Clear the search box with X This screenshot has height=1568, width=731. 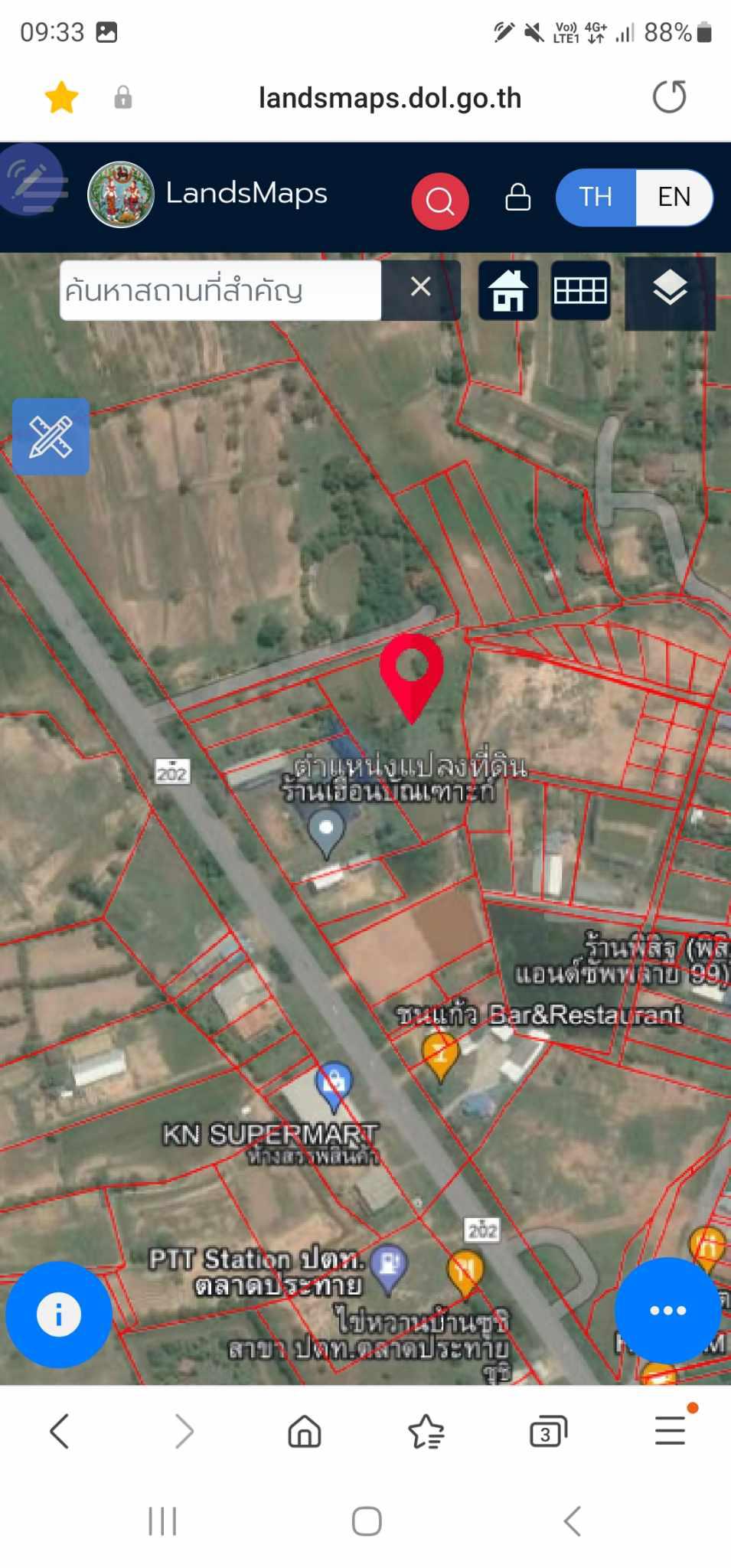tap(420, 288)
